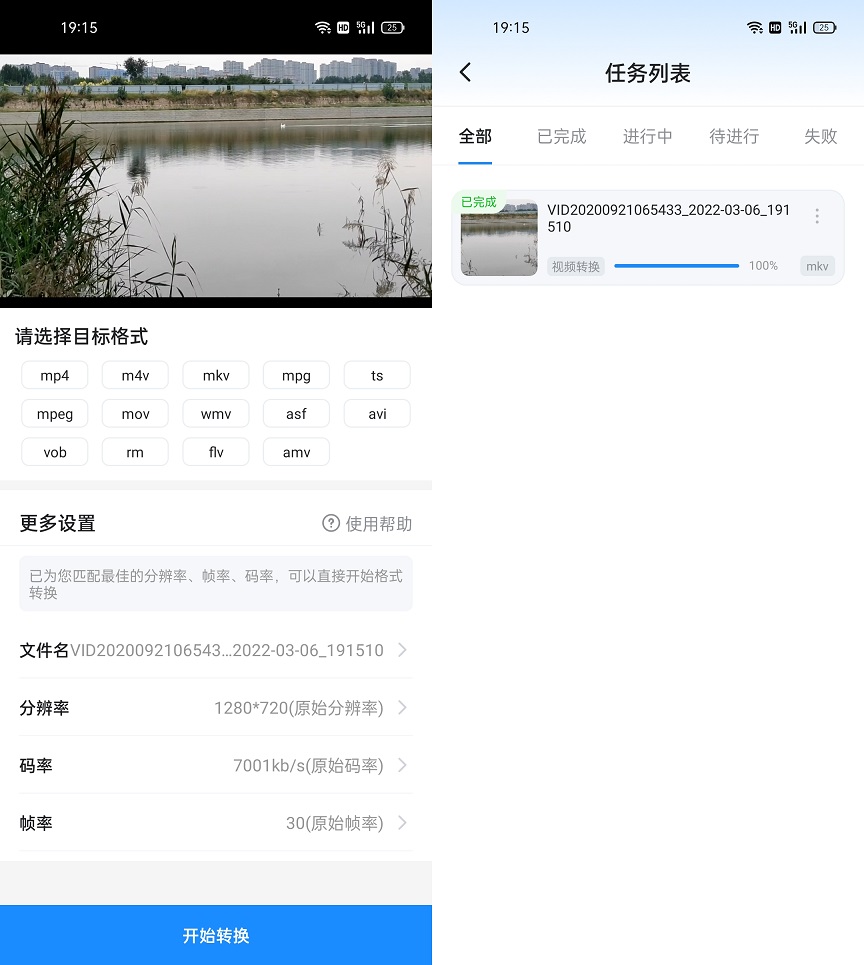864x965 pixels.
Task: Expand the 分辨率 resolution setting
Action: [216, 708]
